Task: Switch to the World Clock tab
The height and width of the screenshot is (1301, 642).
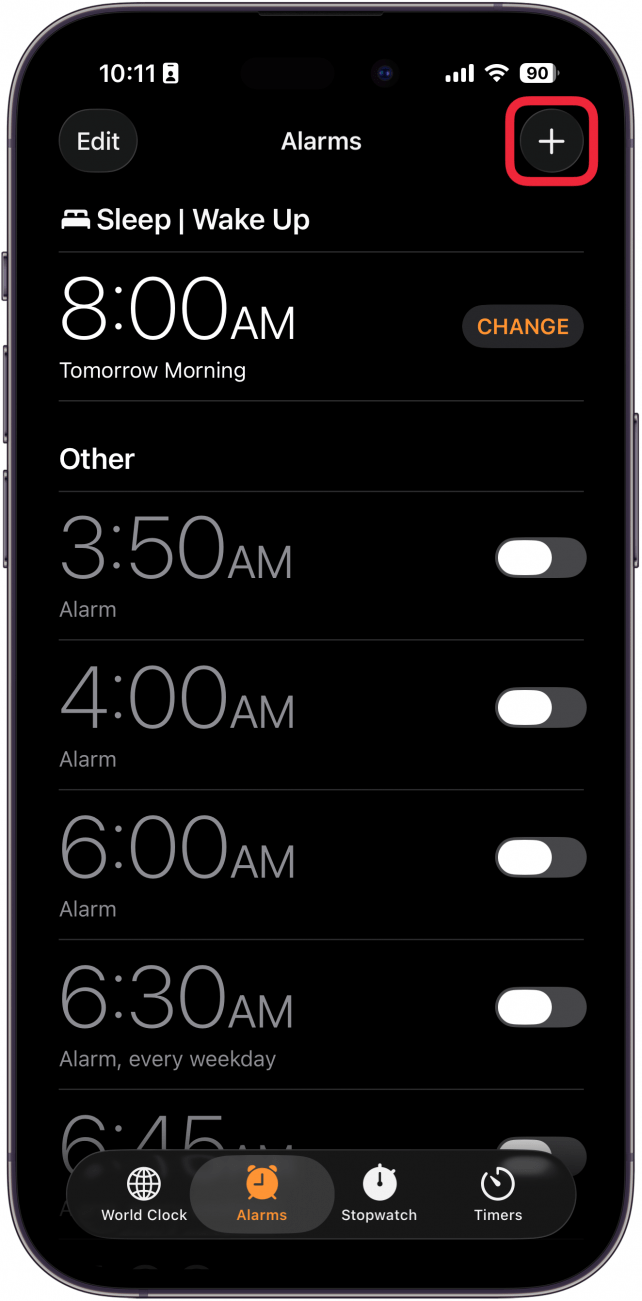Action: [144, 1195]
